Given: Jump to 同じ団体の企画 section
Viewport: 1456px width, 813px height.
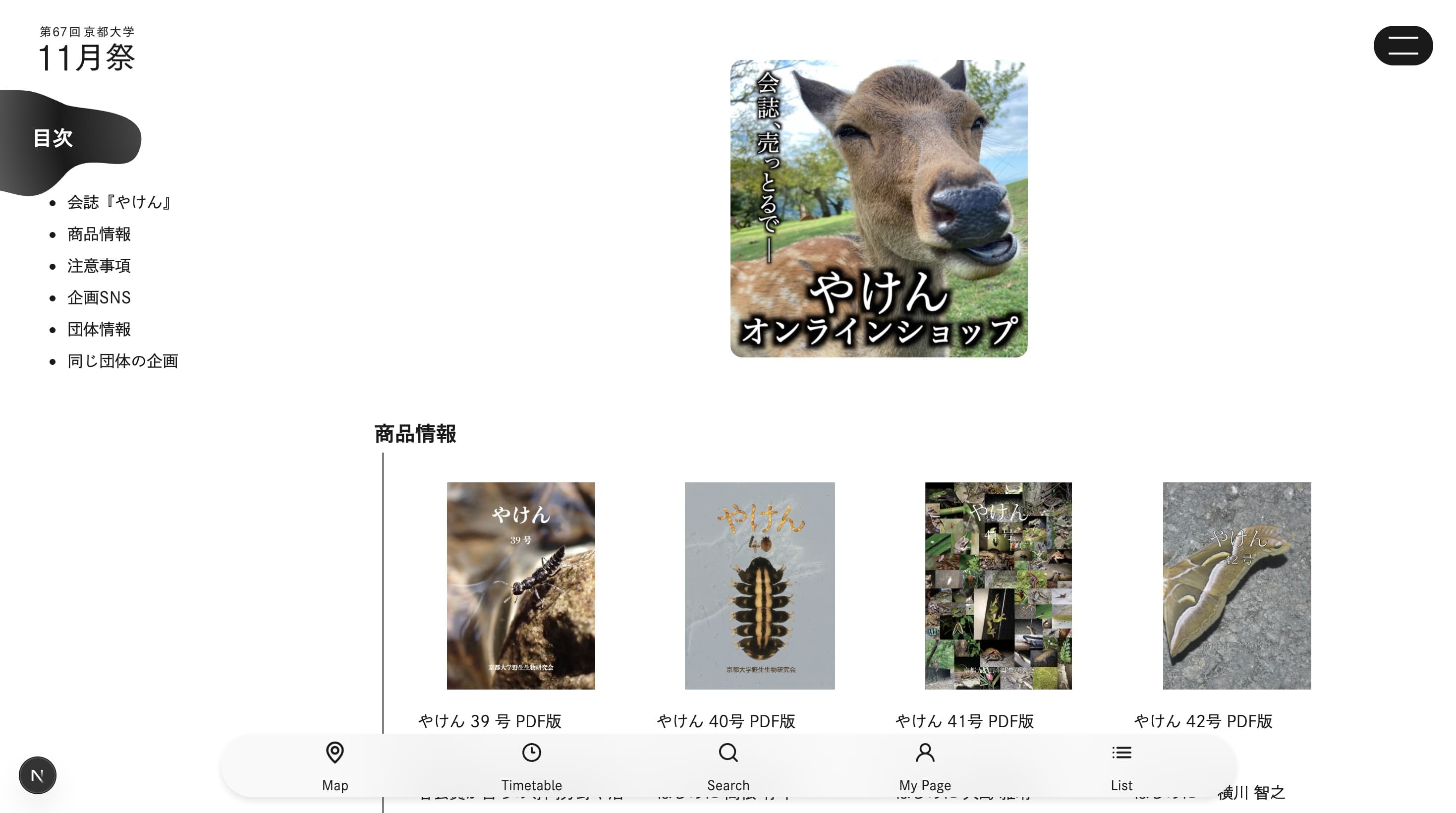Looking at the screenshot, I should click(122, 361).
